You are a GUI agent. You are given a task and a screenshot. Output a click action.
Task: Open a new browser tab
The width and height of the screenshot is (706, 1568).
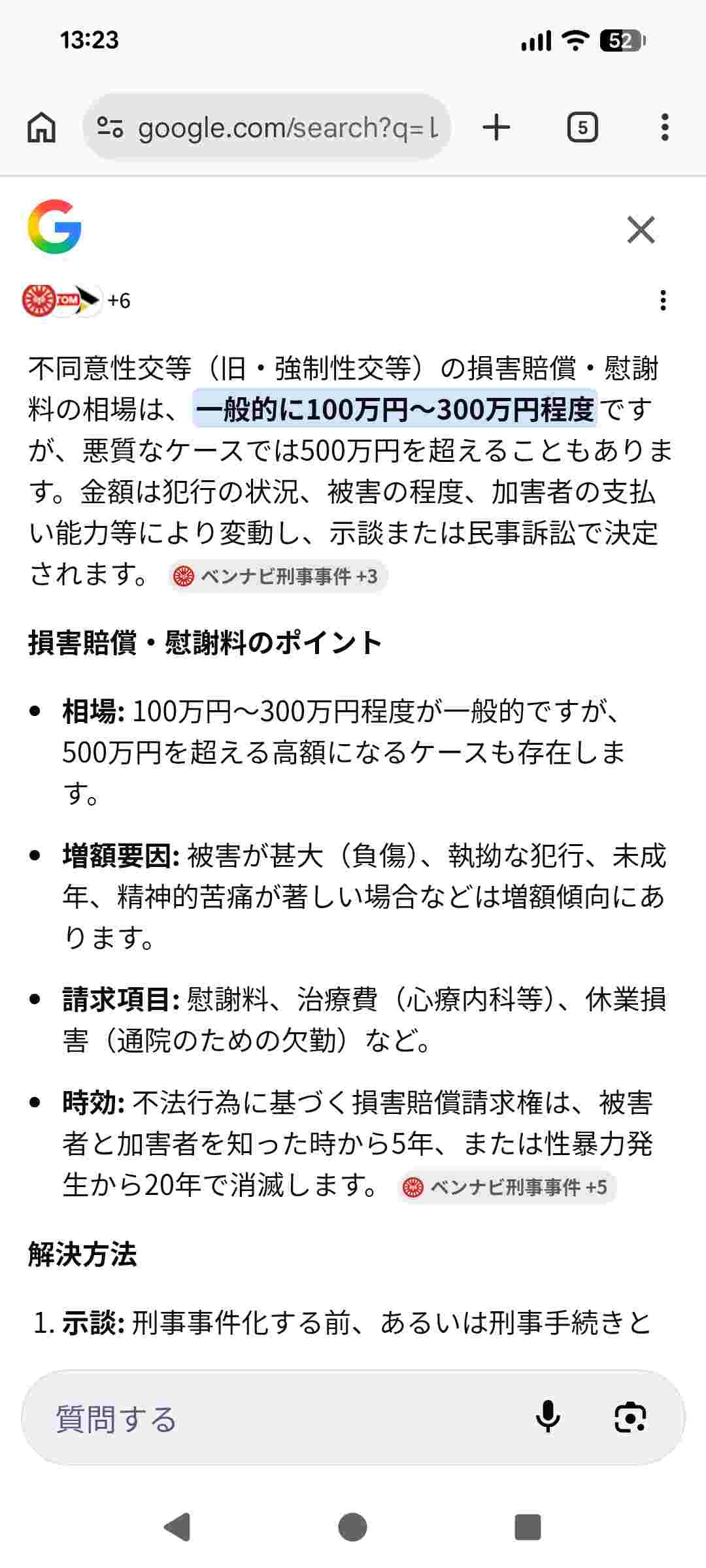coord(496,127)
